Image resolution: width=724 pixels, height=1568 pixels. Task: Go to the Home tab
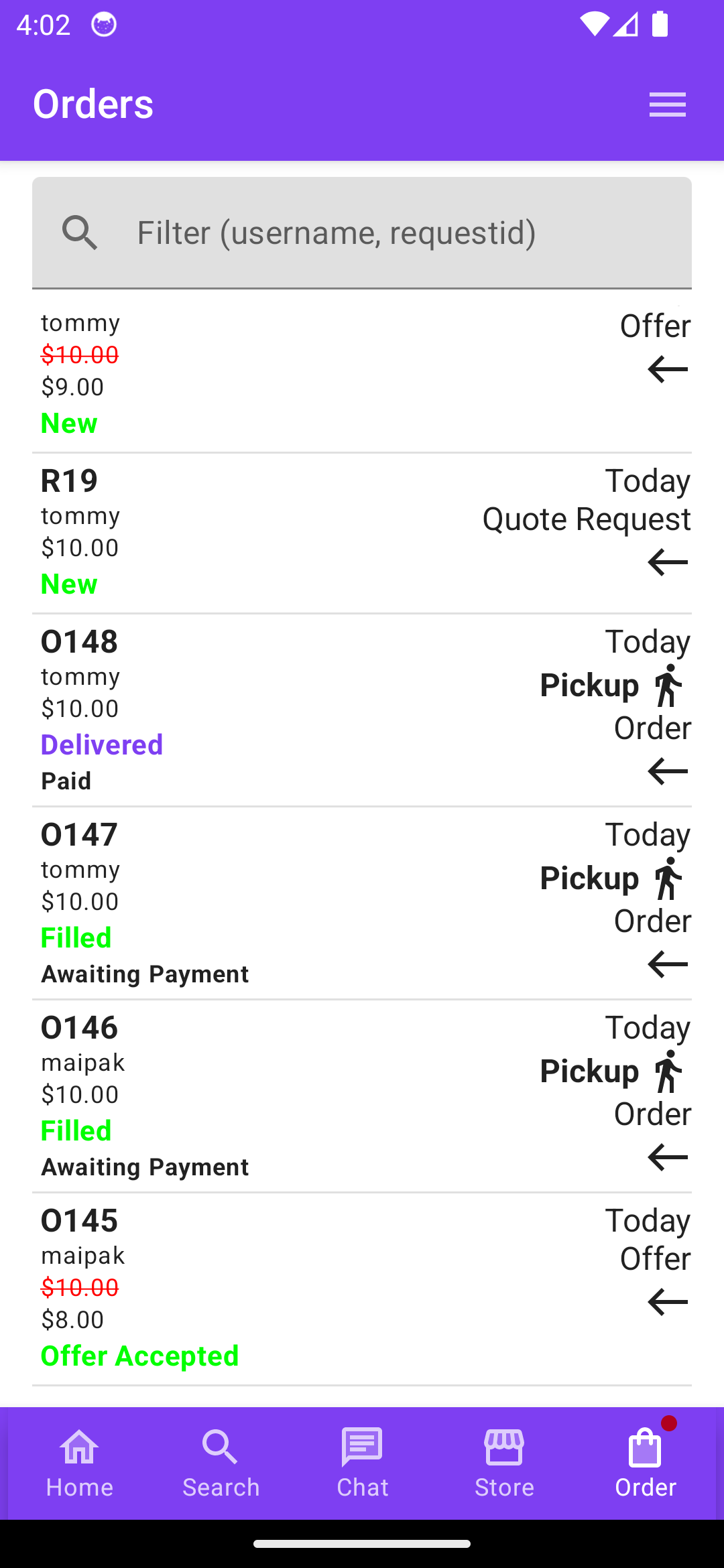(79, 1463)
